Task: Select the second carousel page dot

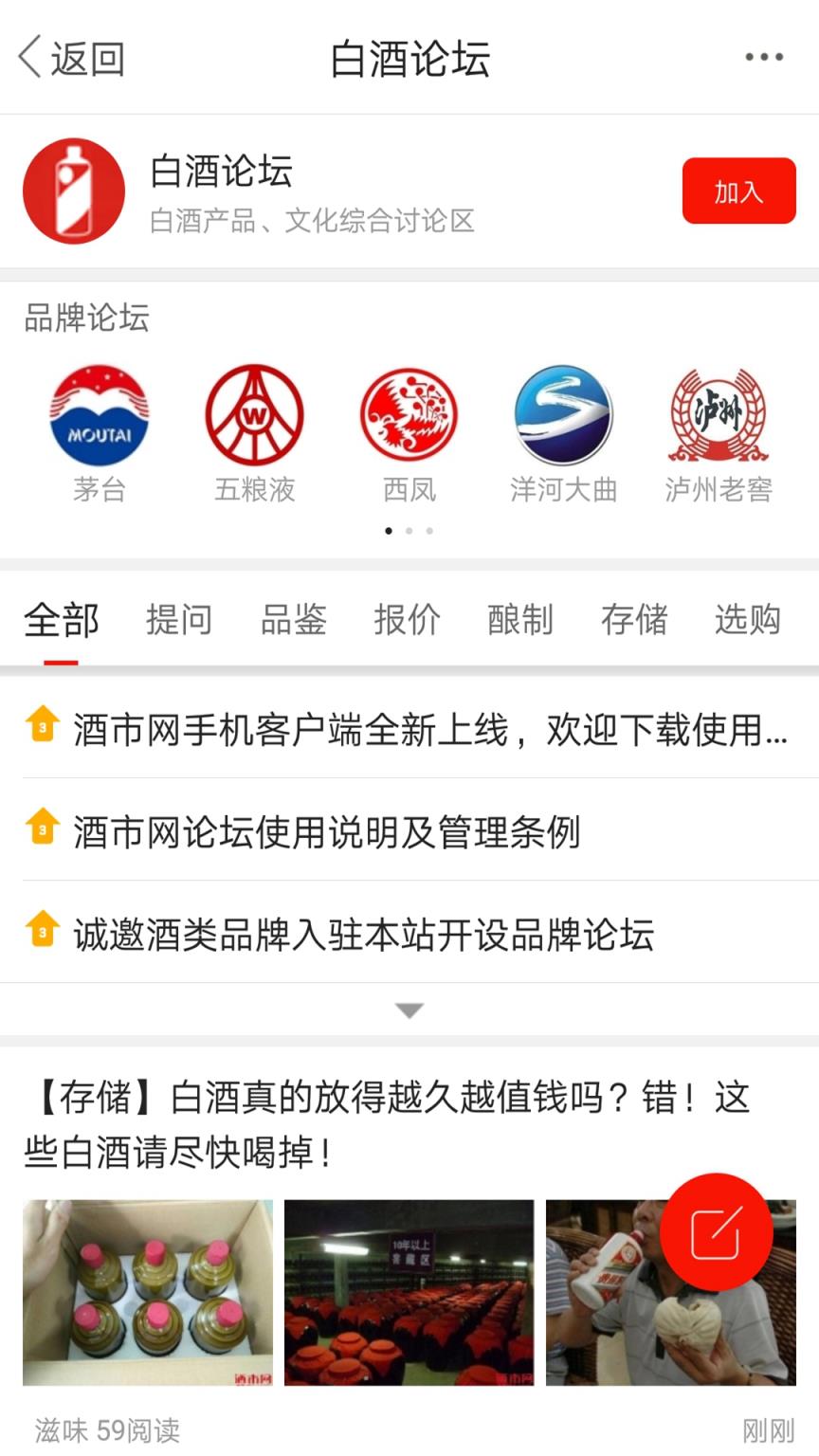Action: (x=409, y=532)
